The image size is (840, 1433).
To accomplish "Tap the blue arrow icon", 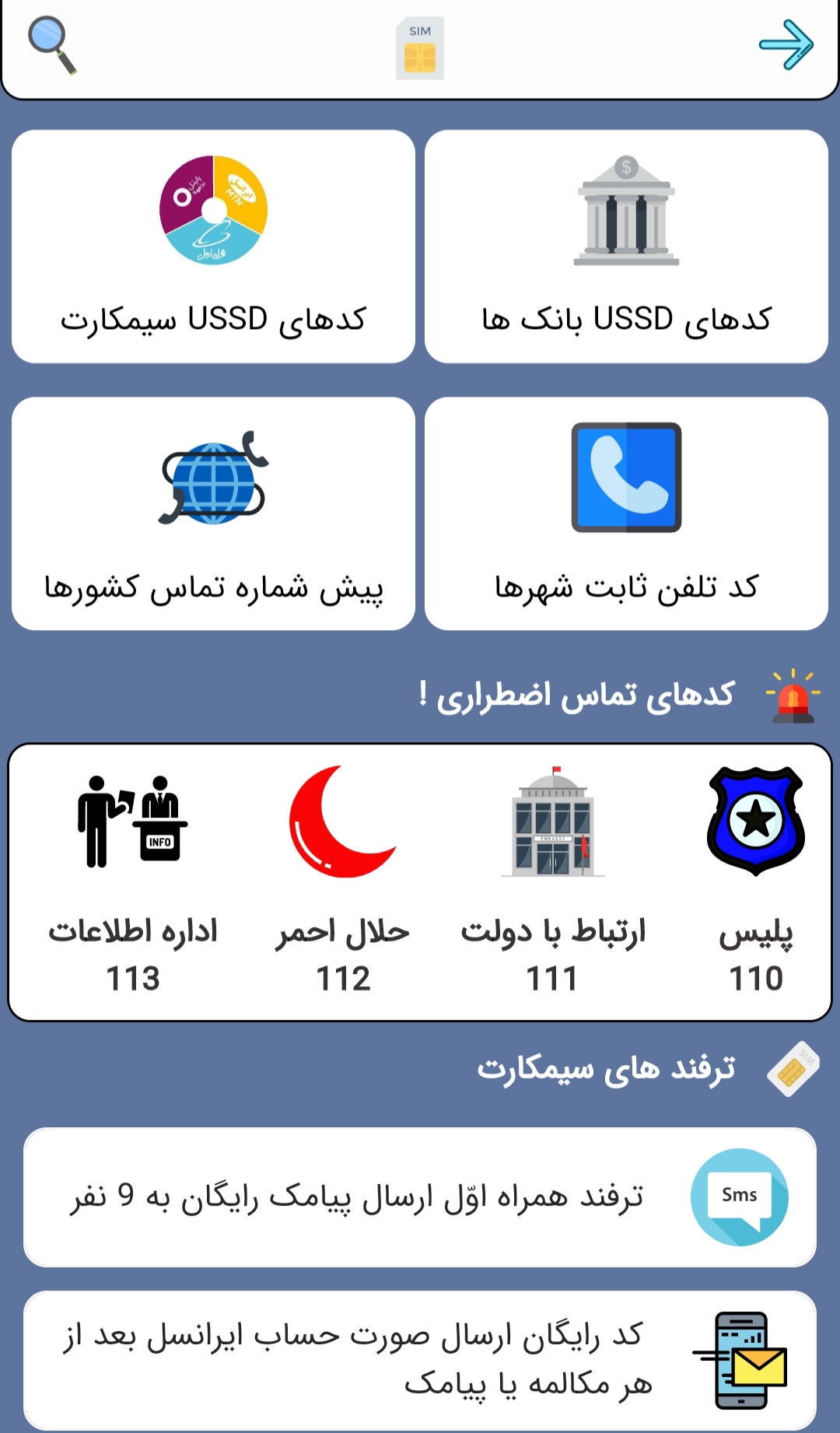I will pyautogui.click(x=786, y=45).
